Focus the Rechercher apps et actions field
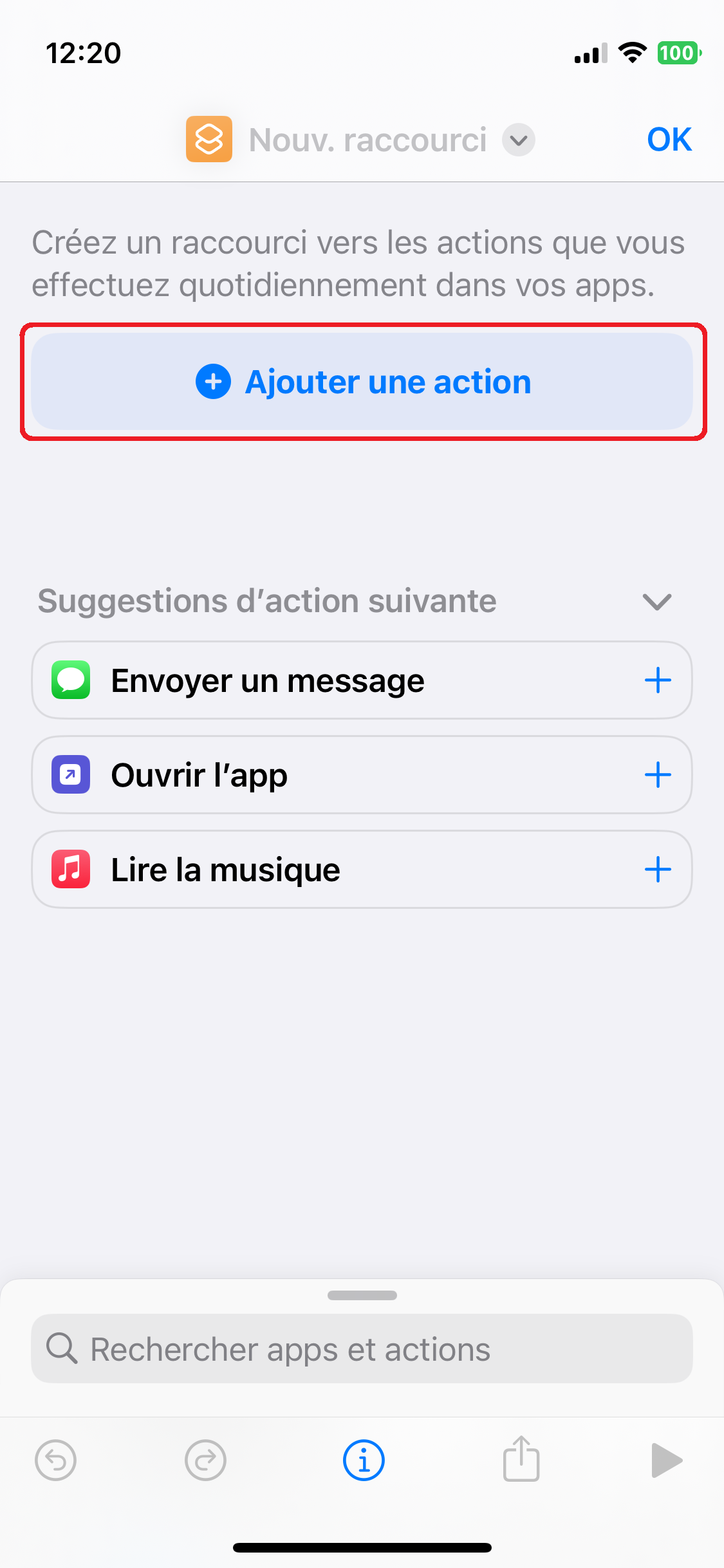 pos(362,1349)
